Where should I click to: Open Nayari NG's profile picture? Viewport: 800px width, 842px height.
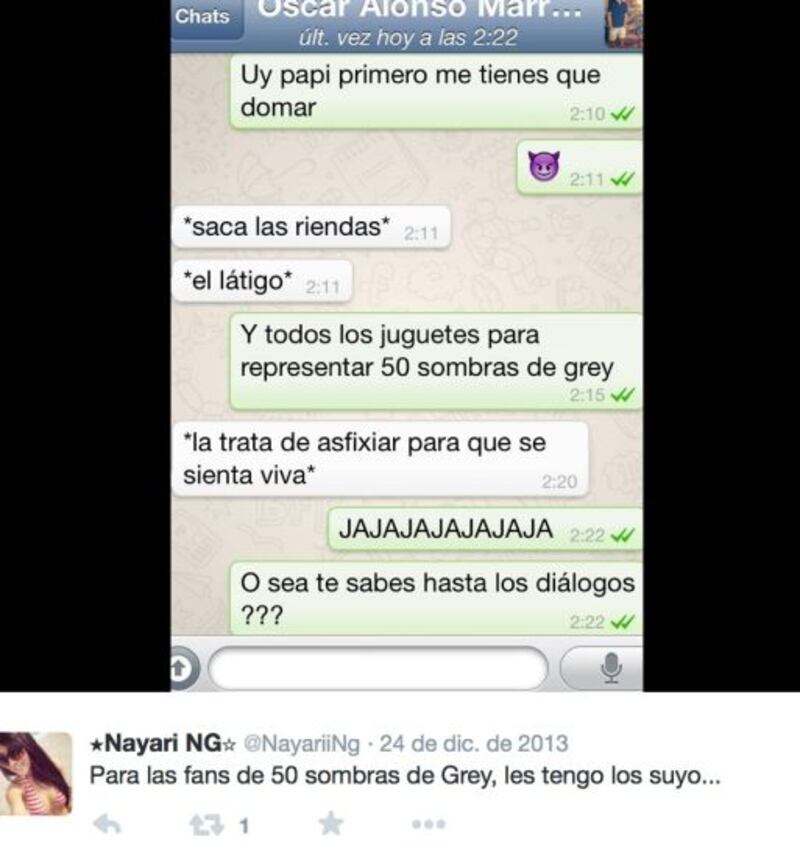pos(36,773)
